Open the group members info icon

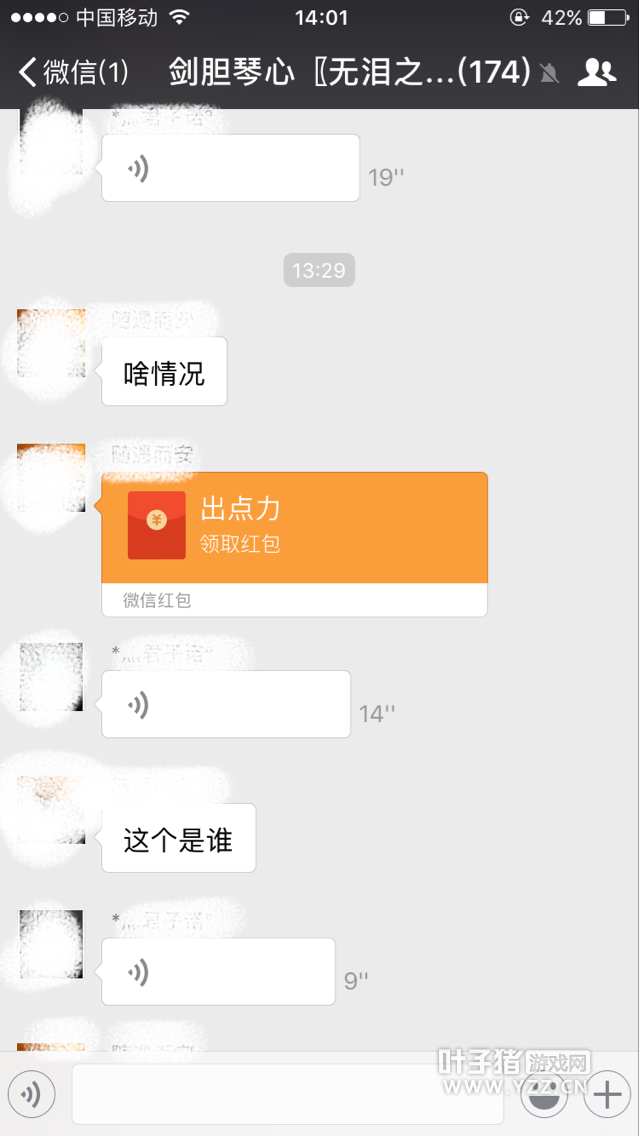coord(597,72)
